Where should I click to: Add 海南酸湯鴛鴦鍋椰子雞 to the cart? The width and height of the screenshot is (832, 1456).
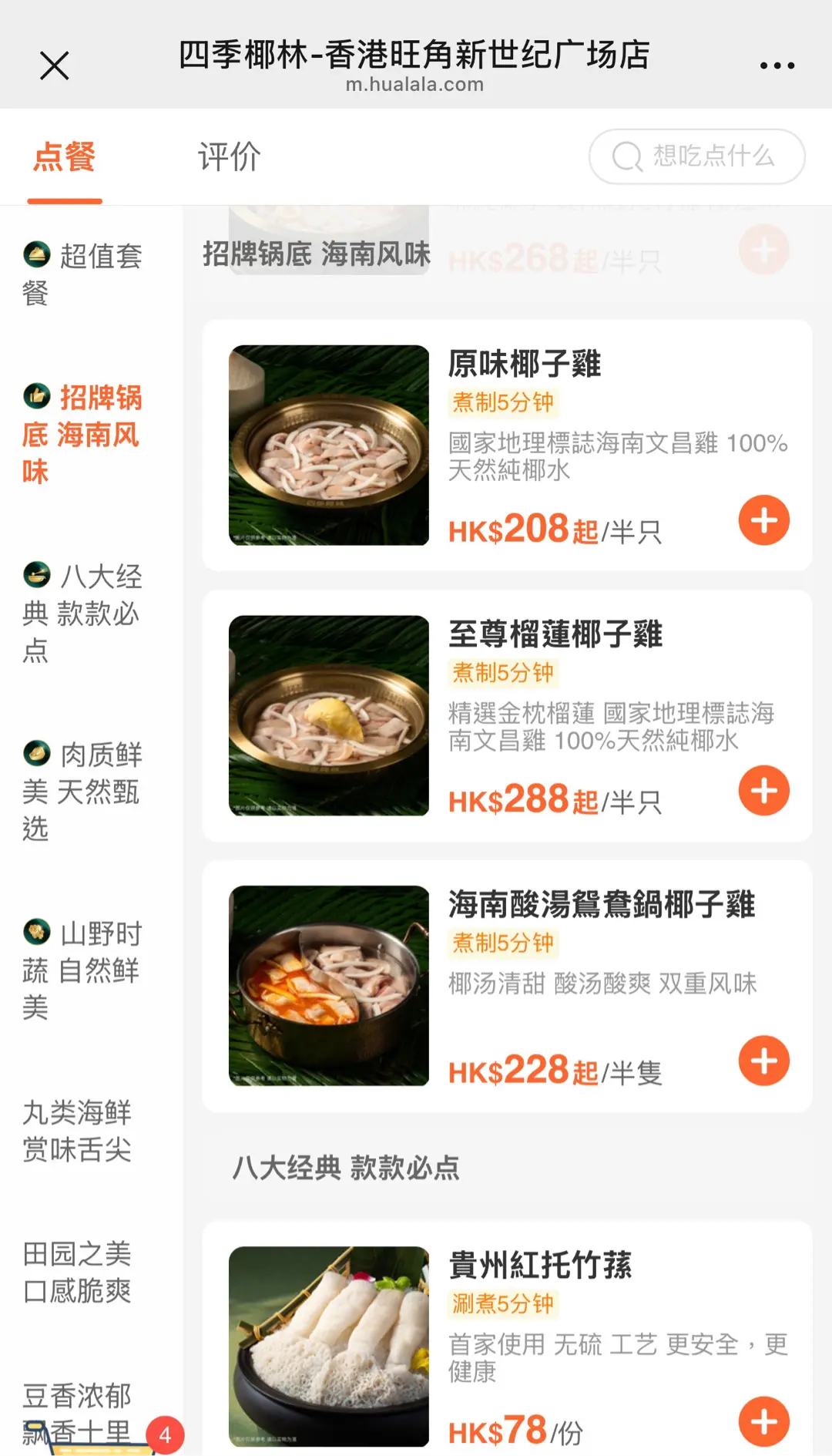pyautogui.click(x=763, y=1061)
